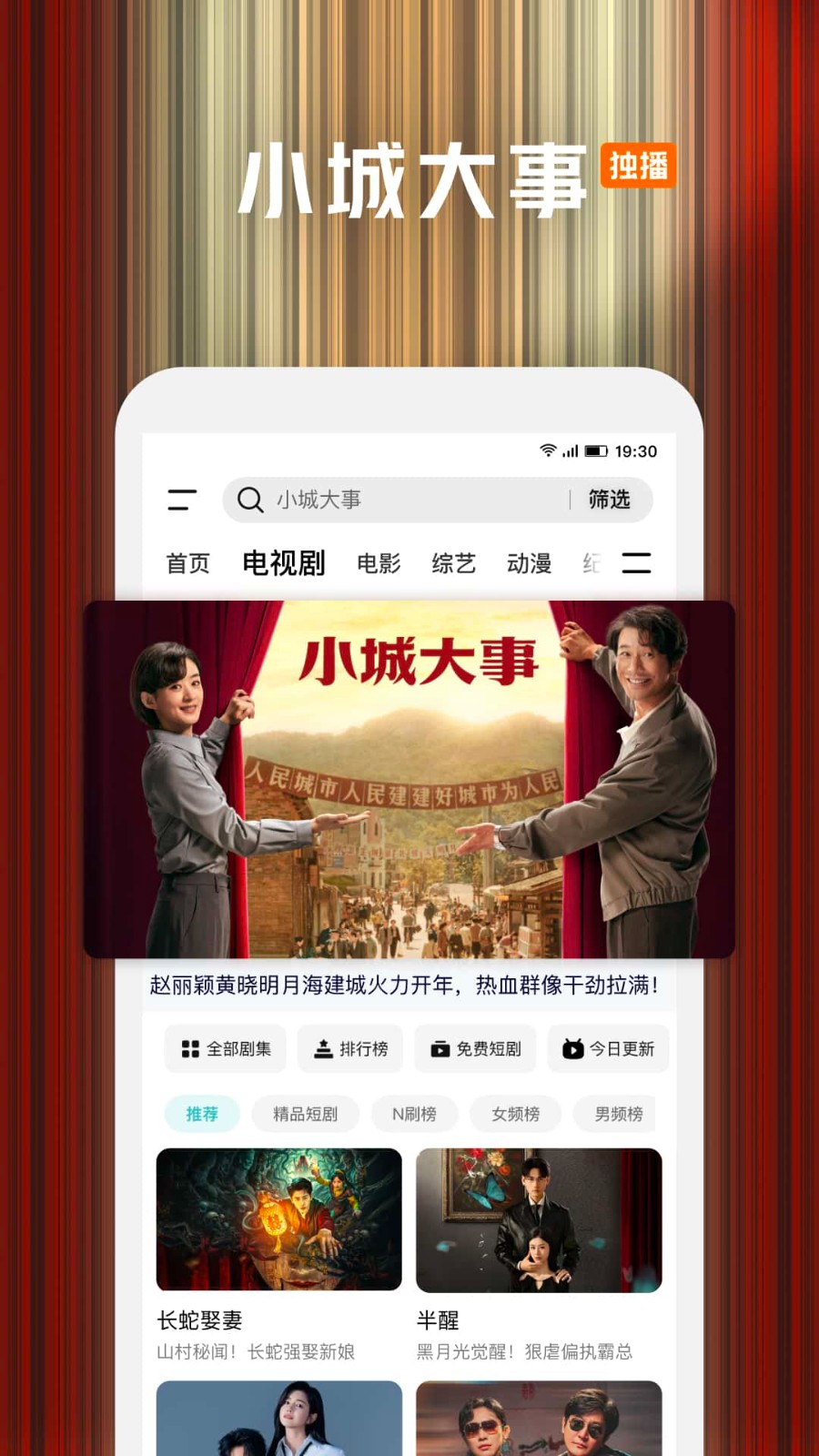The image size is (819, 1456).
Task: Select the 推荐 filter chip
Action: pyautogui.click(x=201, y=1114)
